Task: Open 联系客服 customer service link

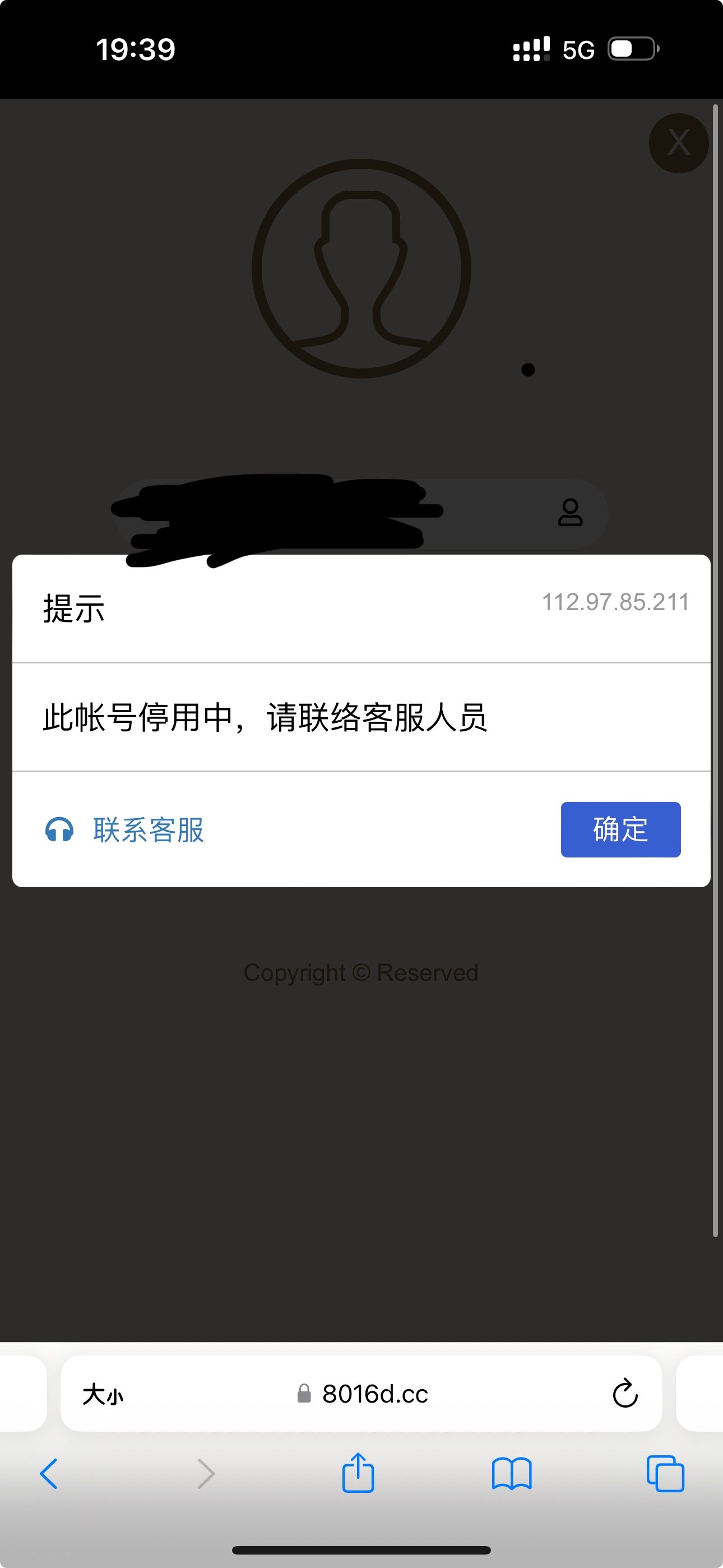Action: pos(126,829)
